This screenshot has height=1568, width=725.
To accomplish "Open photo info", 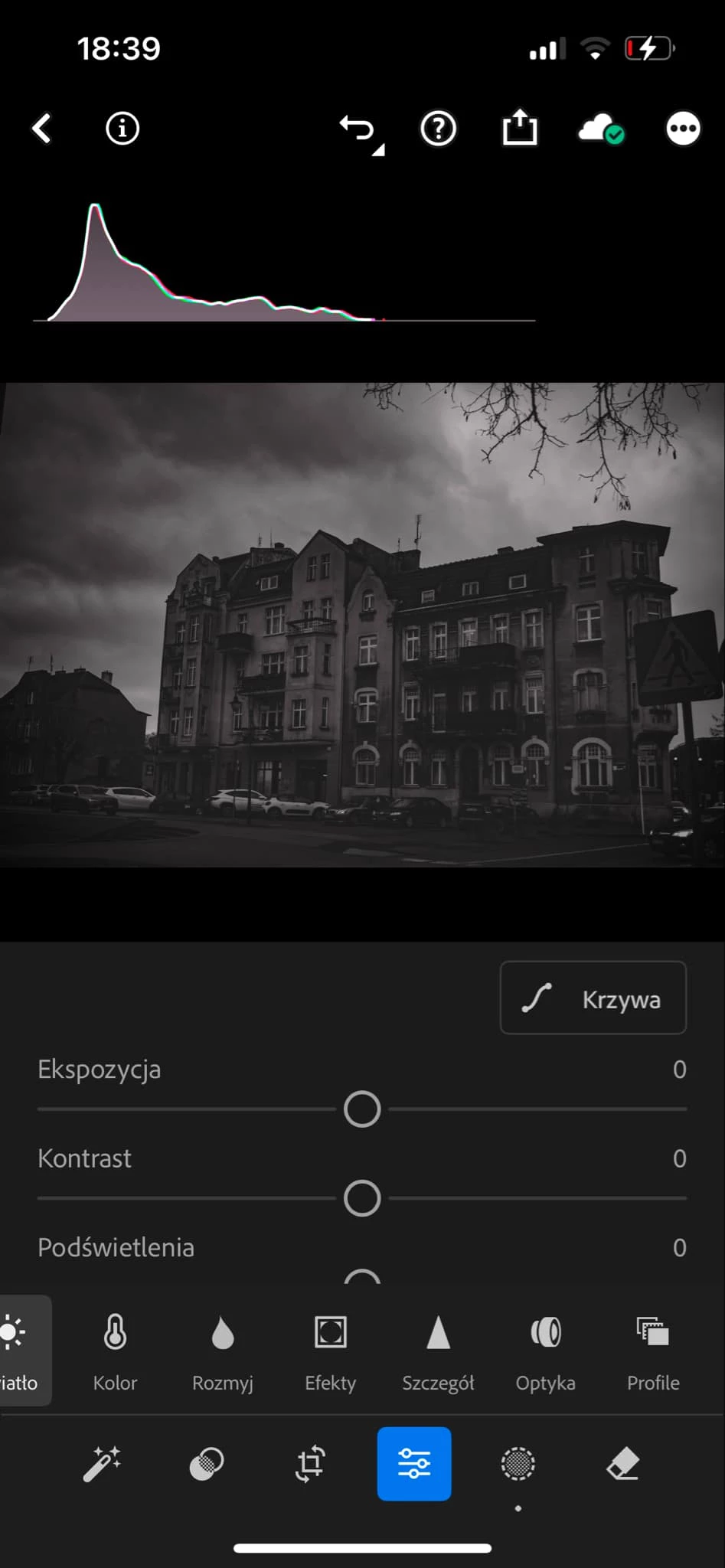I will (x=122, y=129).
